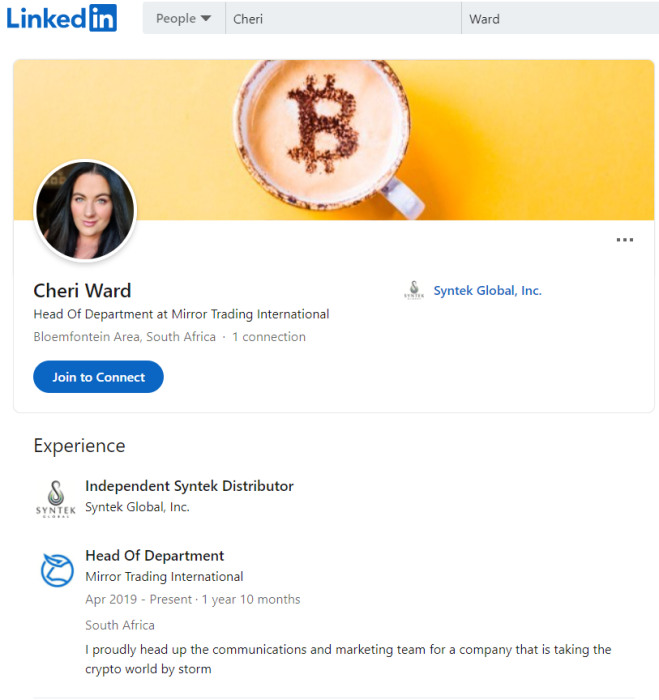Tap the Join to Connect button
This screenshot has width=659, height=700.
pyautogui.click(x=98, y=377)
